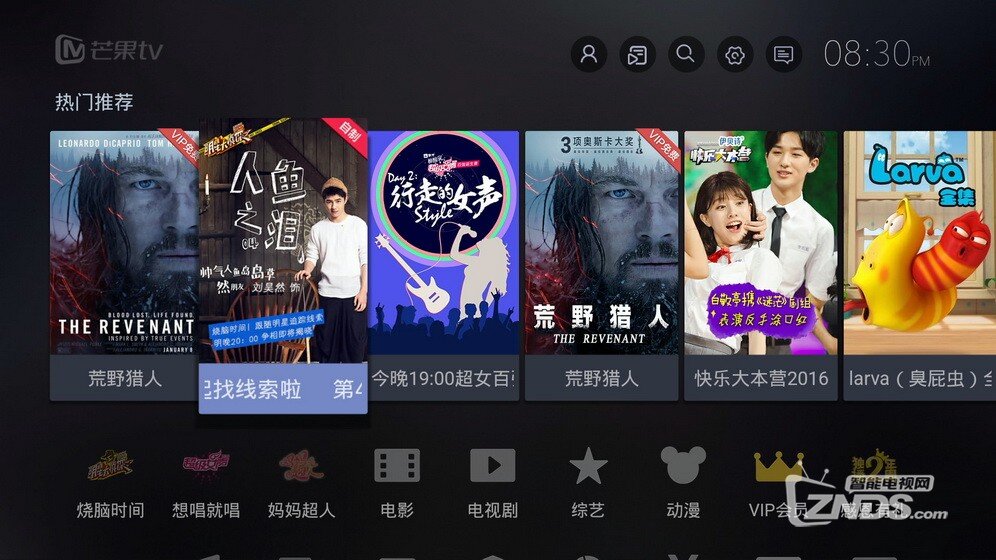Image resolution: width=996 pixels, height=560 pixels.
Task: Select the 综艺 category
Action: click(x=588, y=483)
